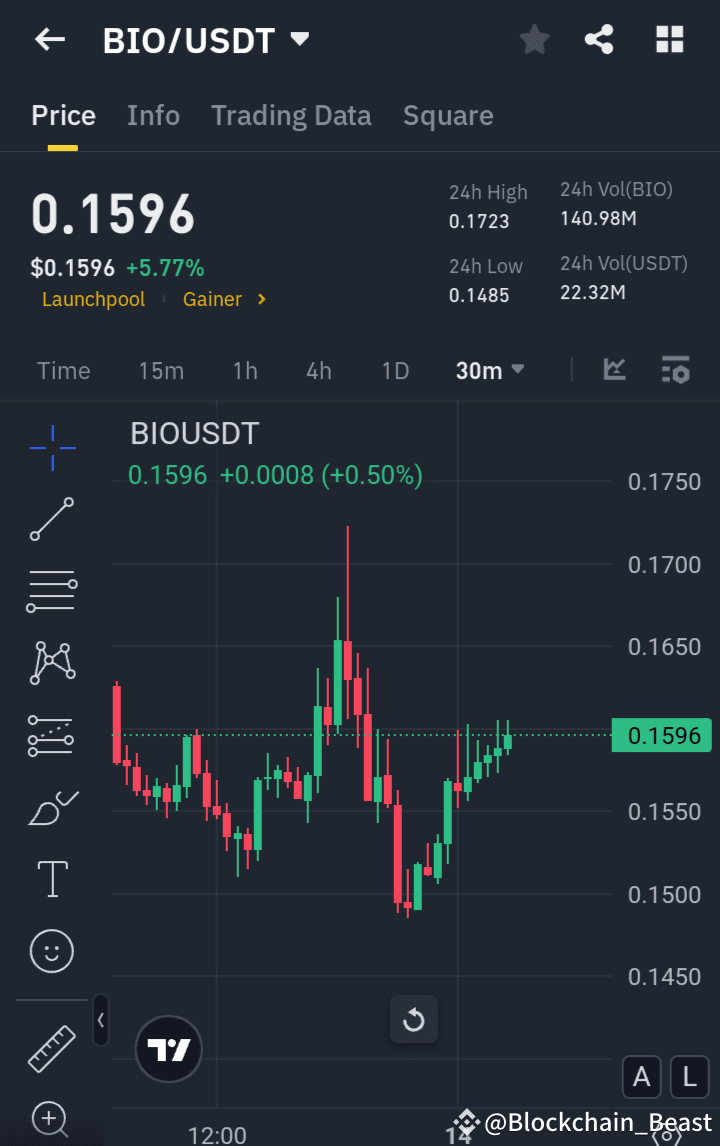Add BIO/USDT to favorites
The height and width of the screenshot is (1146, 720).
pyautogui.click(x=534, y=39)
